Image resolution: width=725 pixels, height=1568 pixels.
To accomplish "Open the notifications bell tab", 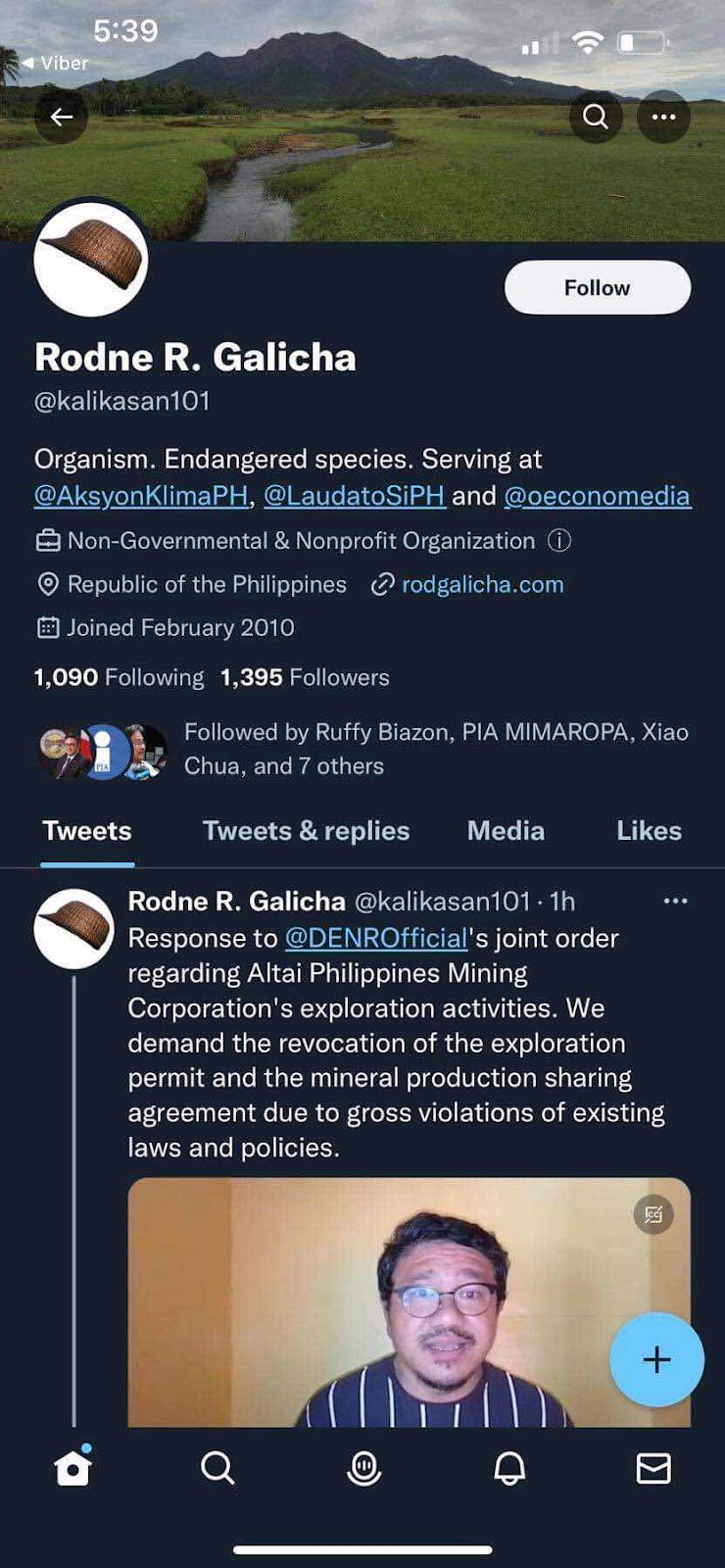I will pos(508,1468).
